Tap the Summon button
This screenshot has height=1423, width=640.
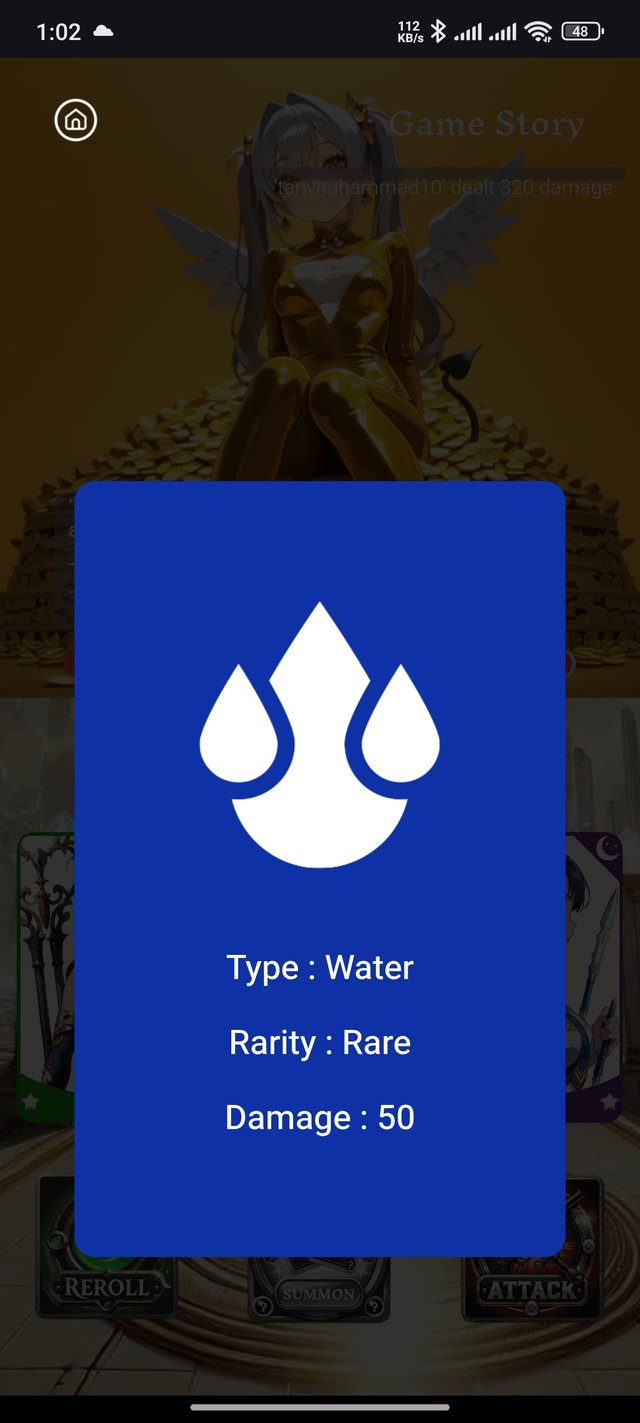point(319,1293)
